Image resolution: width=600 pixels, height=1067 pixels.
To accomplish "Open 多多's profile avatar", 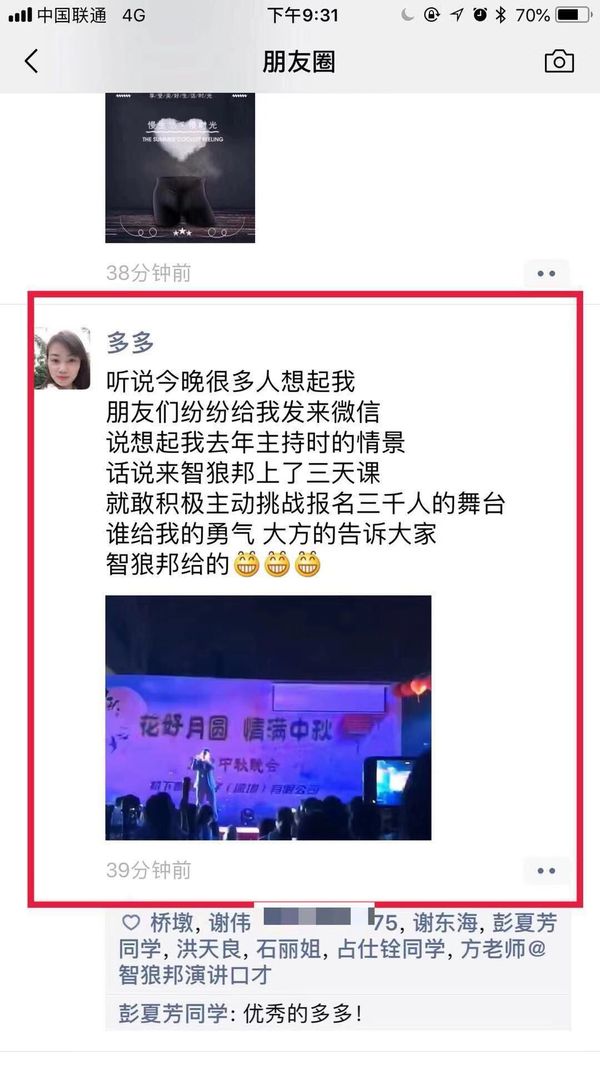I will click(x=62, y=358).
